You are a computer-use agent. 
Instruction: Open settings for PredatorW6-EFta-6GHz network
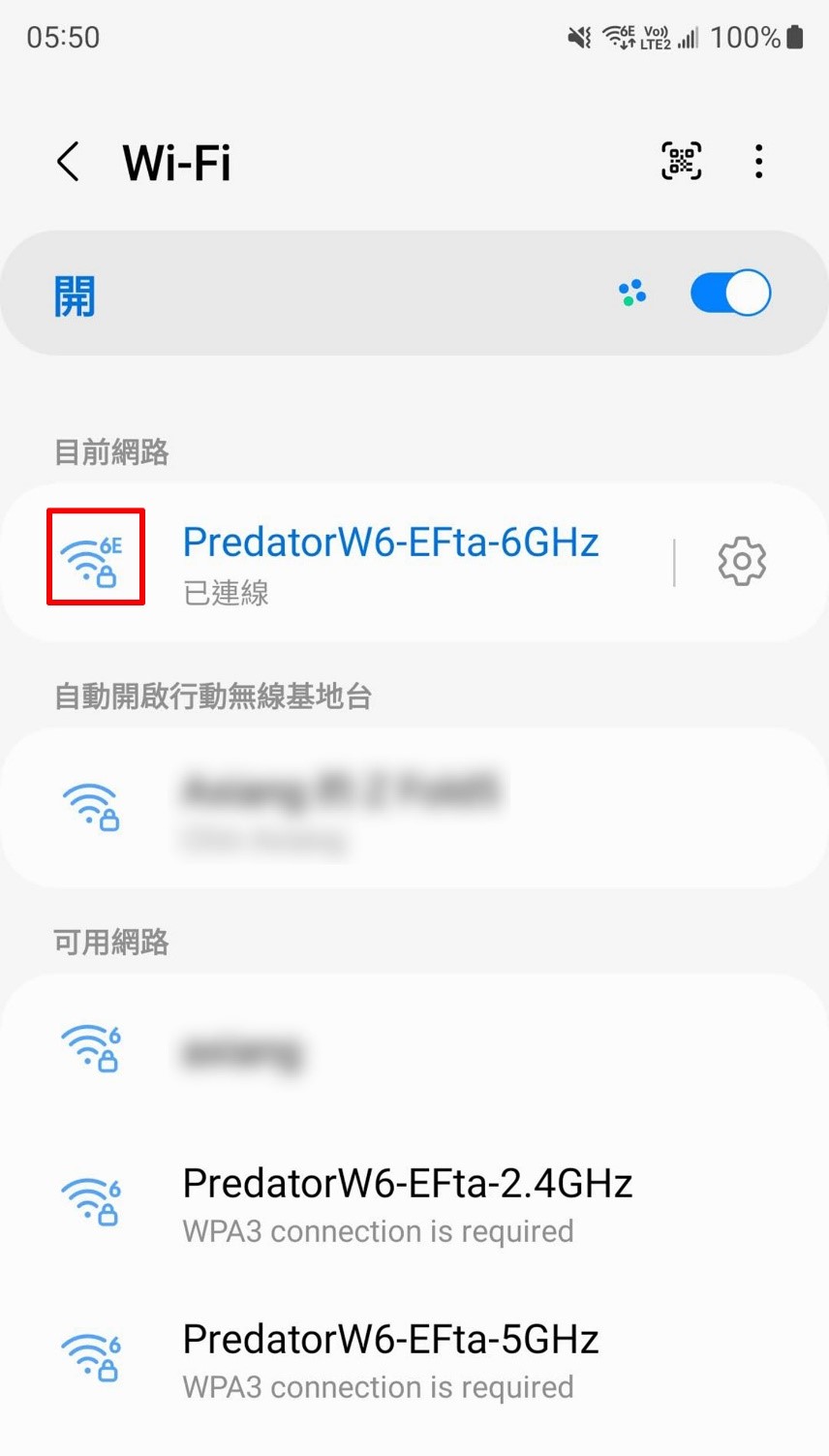coord(742,561)
